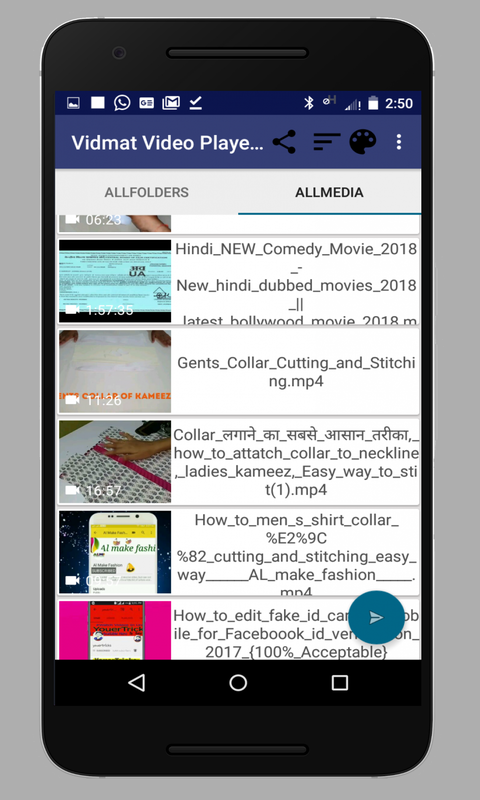Open How_to_men_s_shirt_collar video

coord(239,552)
